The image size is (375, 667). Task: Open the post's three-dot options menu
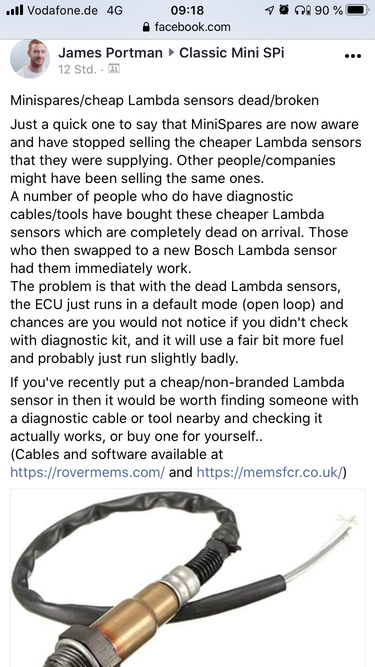[353, 56]
